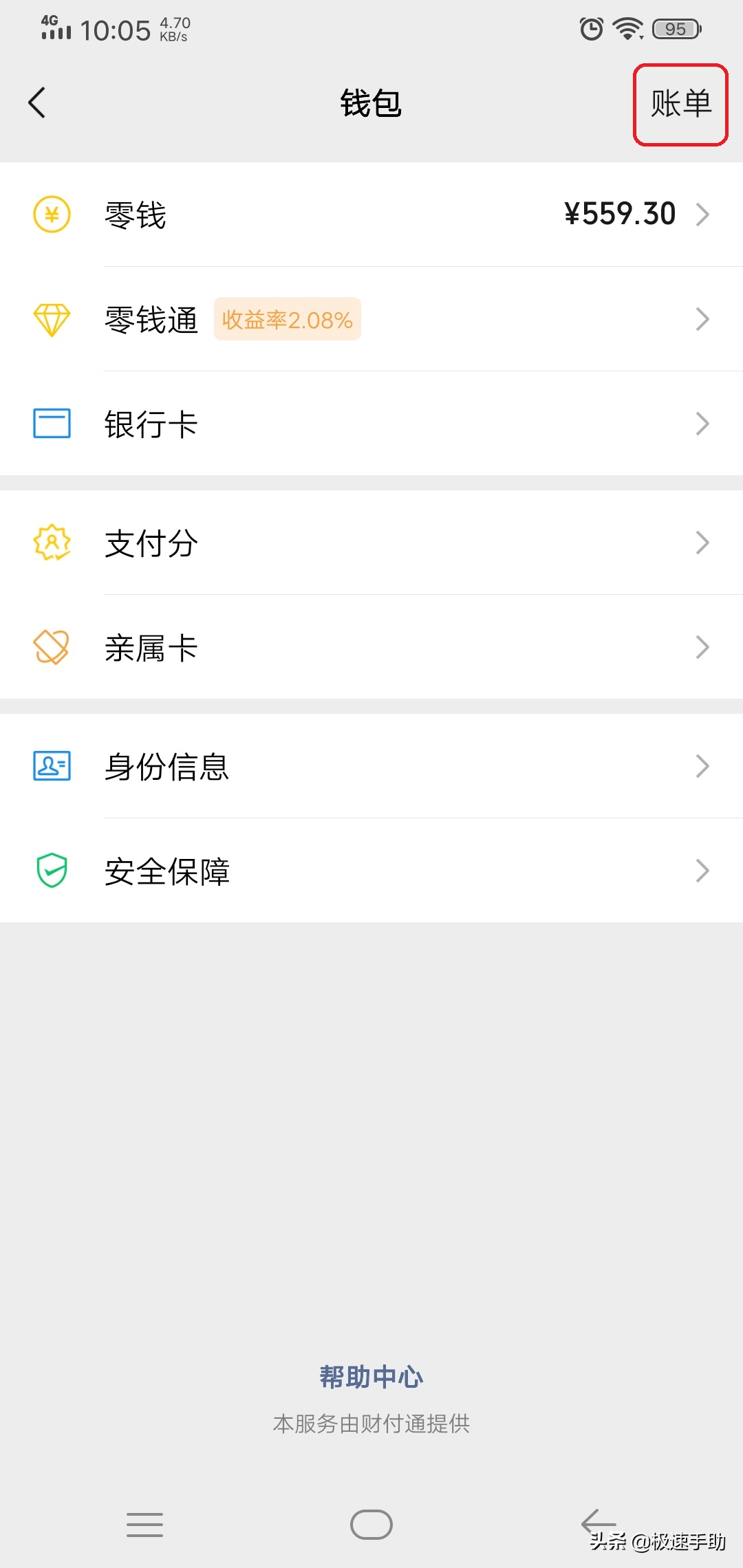Click the 安全保障 green shield icon

51,870
